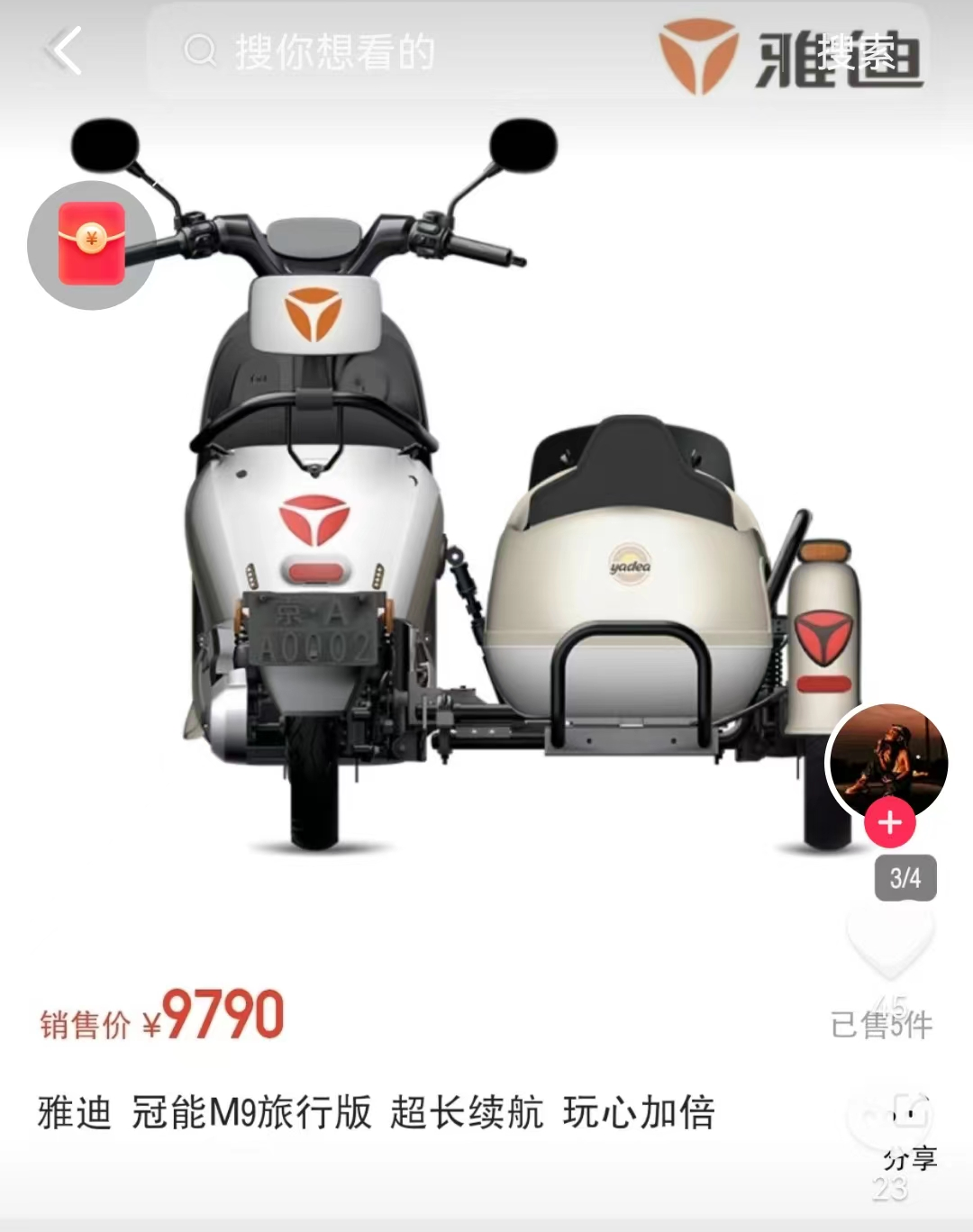Go back with the top arrow

pos(65,51)
